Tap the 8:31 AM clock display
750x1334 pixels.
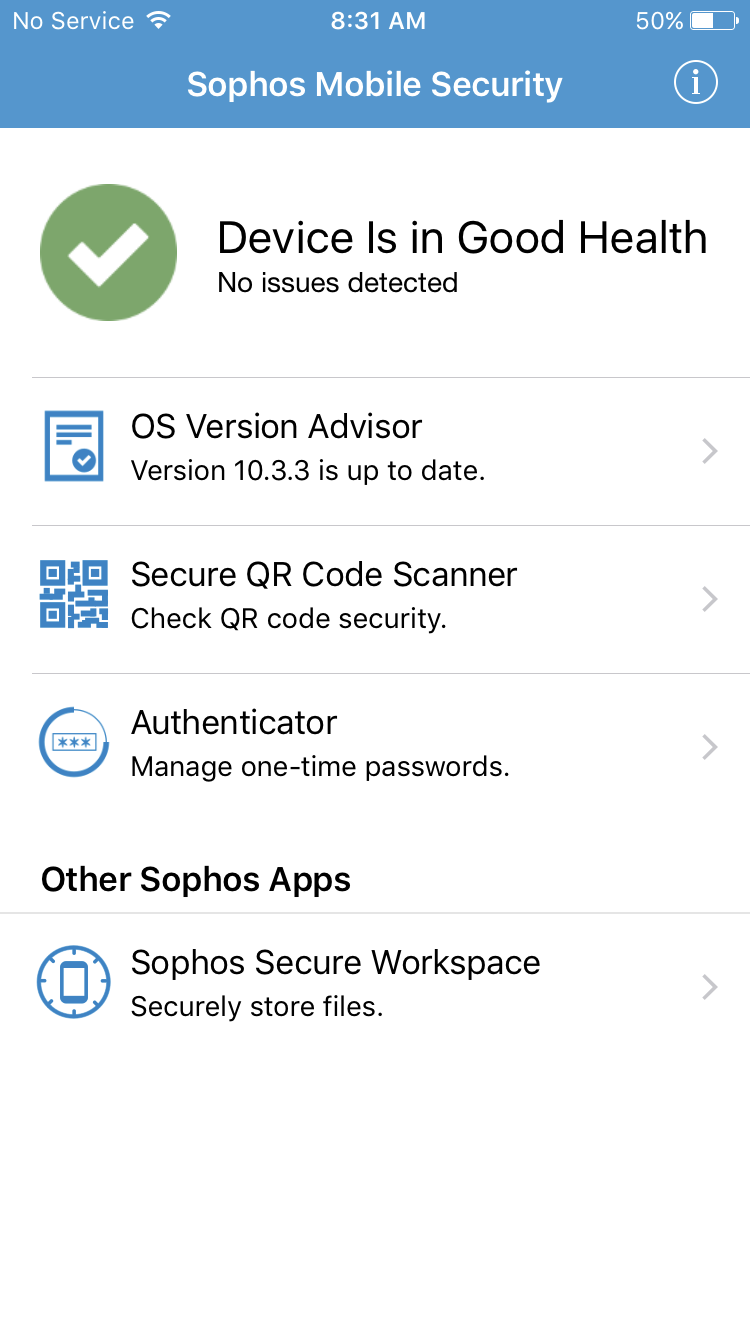378,19
